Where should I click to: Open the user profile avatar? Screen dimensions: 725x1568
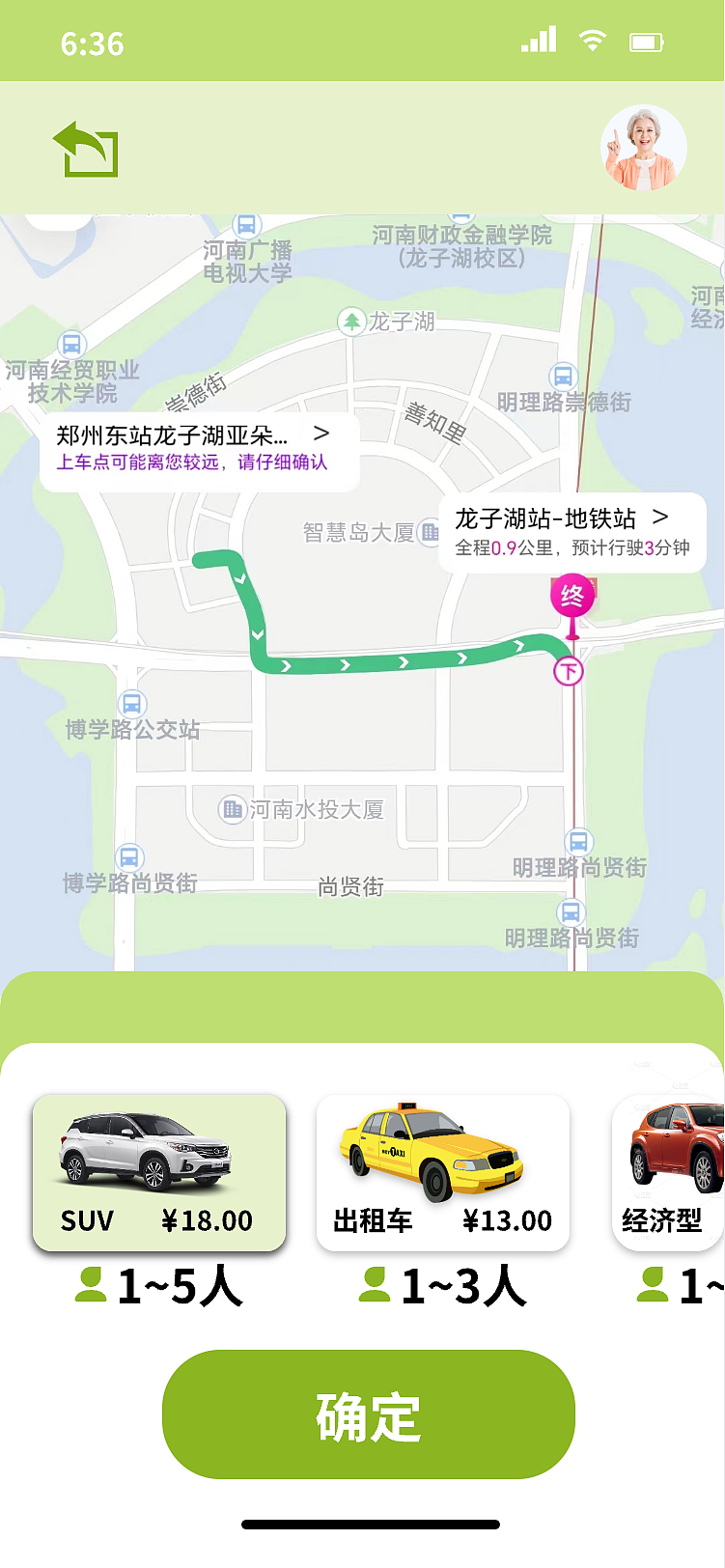click(643, 148)
